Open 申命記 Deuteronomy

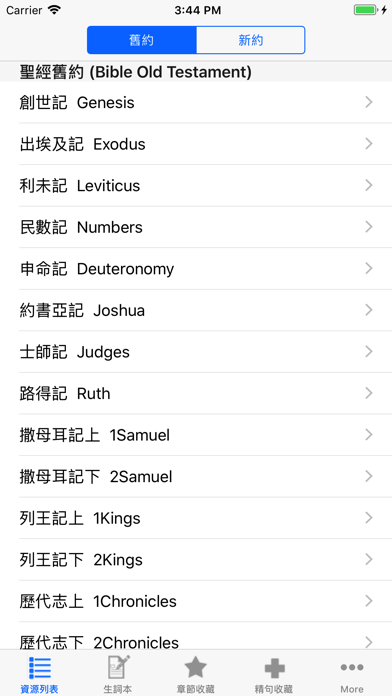[196, 269]
